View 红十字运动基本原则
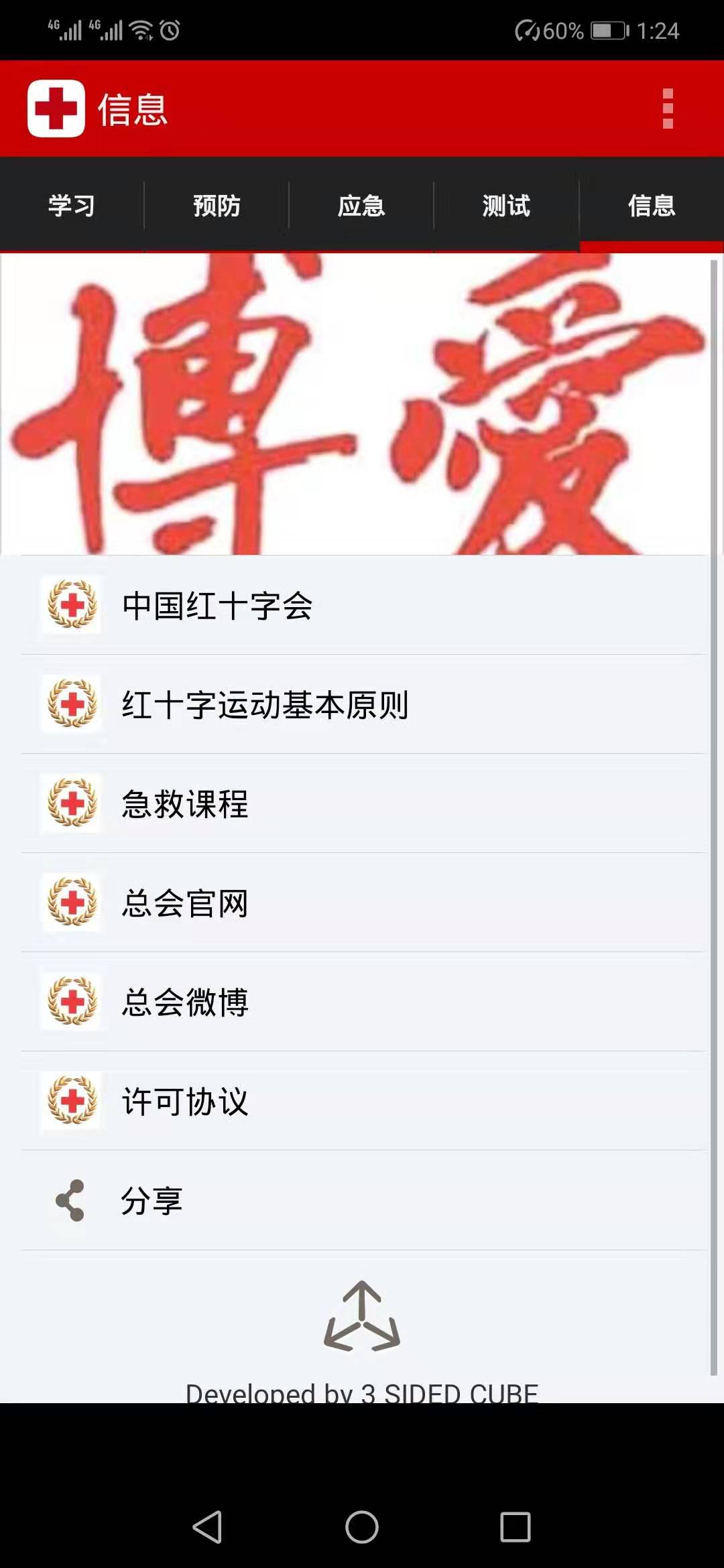This screenshot has width=724, height=1568. pyautogui.click(x=362, y=704)
